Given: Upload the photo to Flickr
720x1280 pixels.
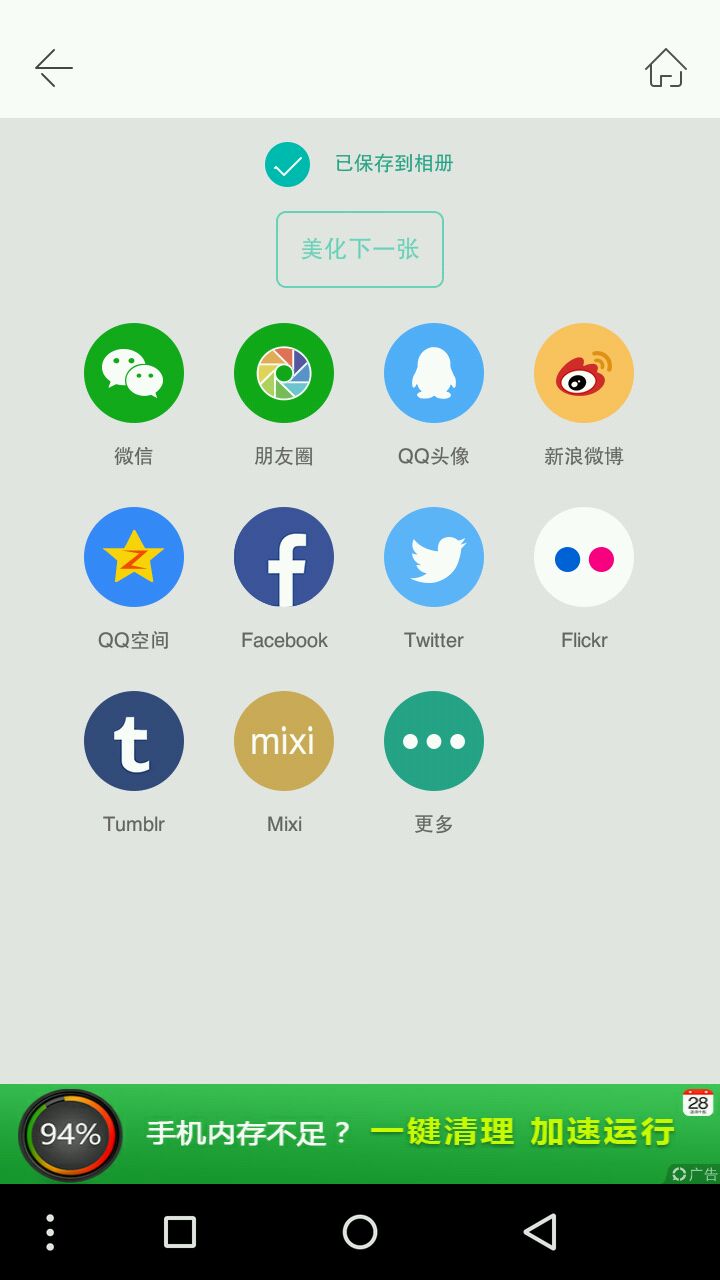Looking at the screenshot, I should coord(584,557).
